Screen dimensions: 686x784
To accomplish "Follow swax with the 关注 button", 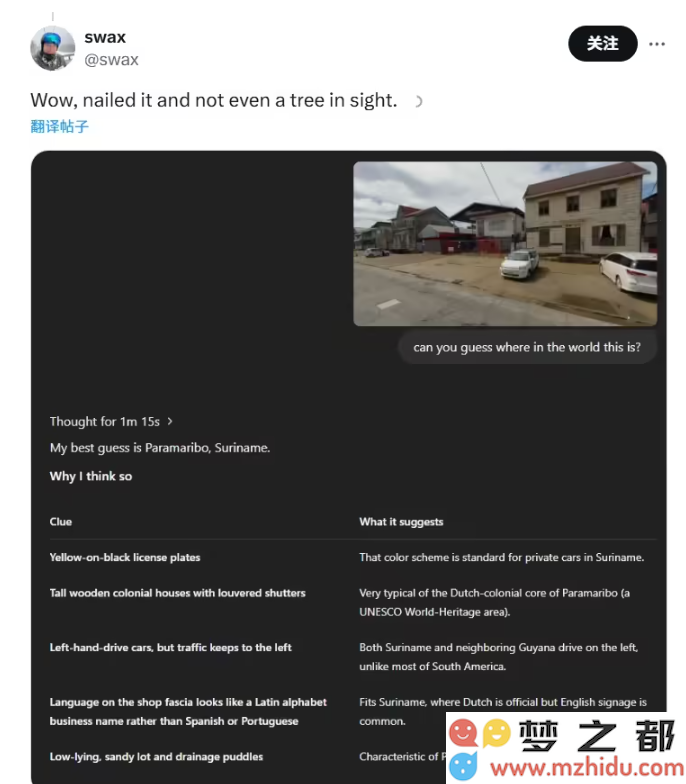I will [x=602, y=44].
